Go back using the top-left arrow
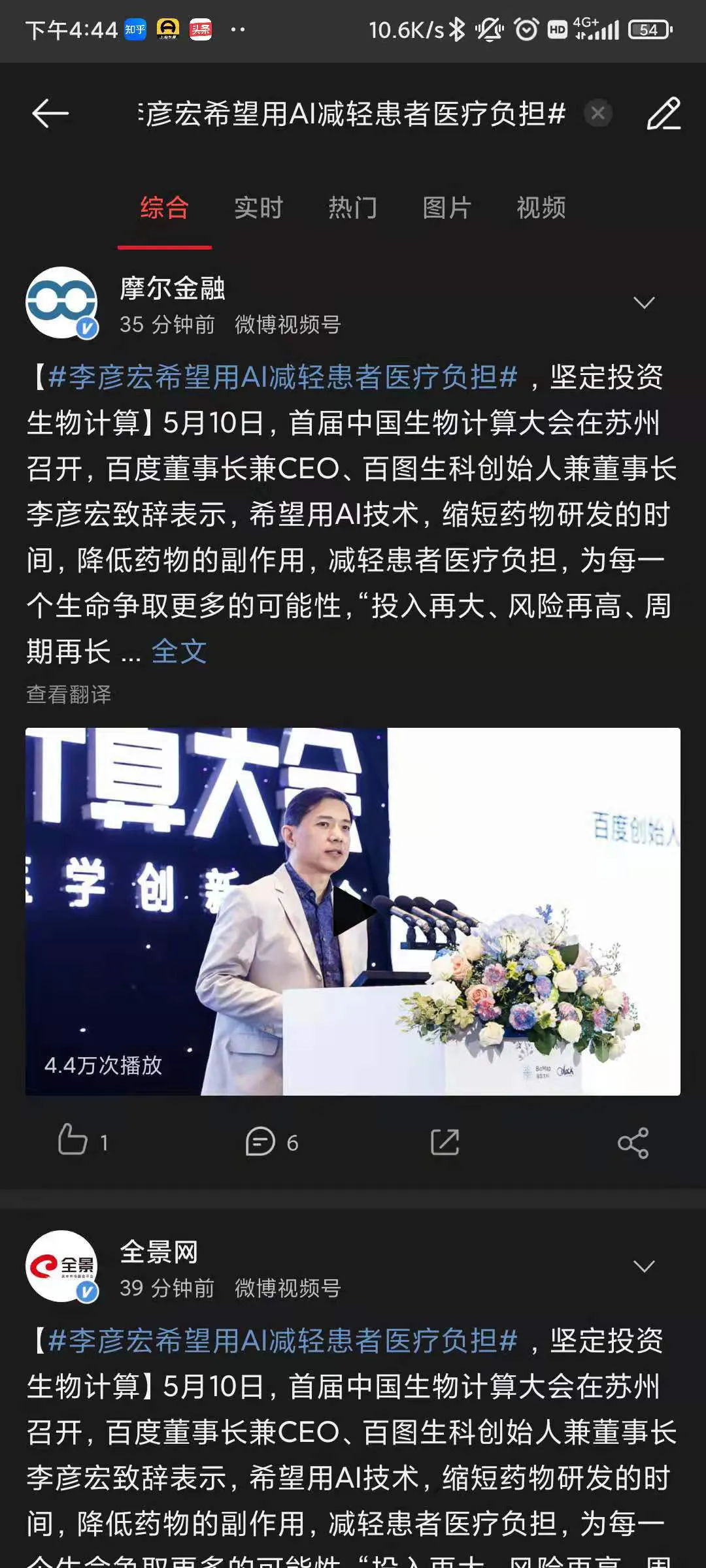This screenshot has width=706, height=1568. click(x=50, y=114)
